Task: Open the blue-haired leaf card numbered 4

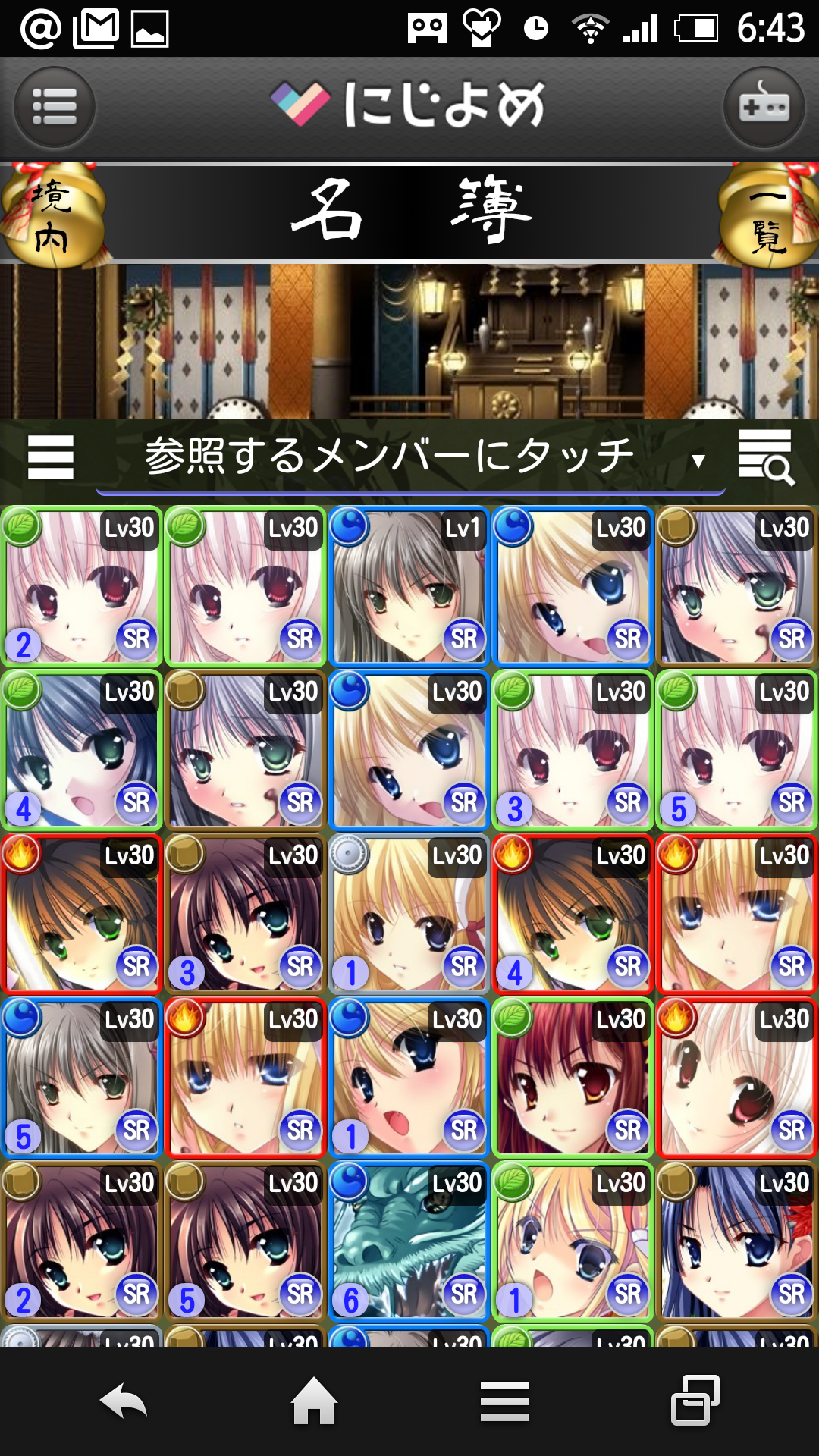Action: (81, 750)
